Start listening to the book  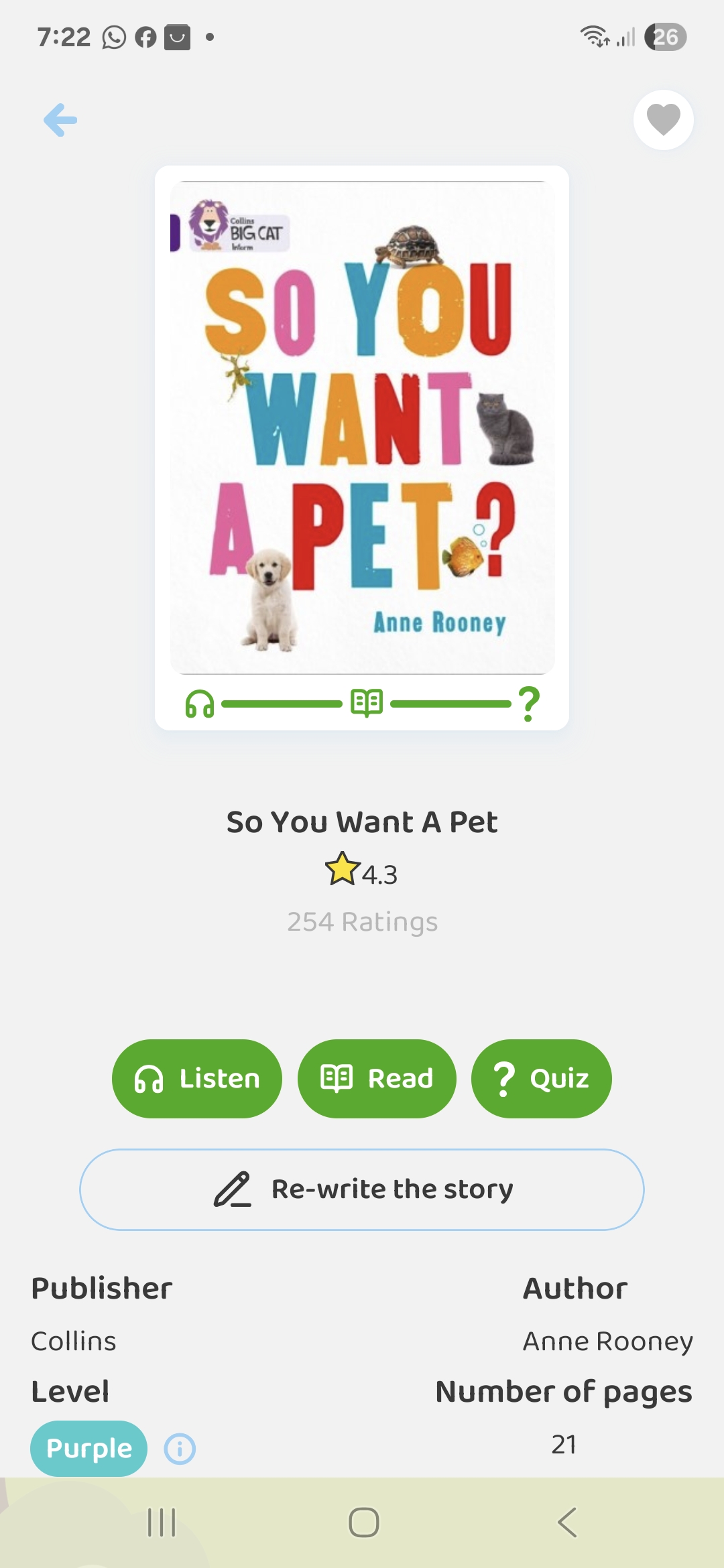click(197, 1079)
